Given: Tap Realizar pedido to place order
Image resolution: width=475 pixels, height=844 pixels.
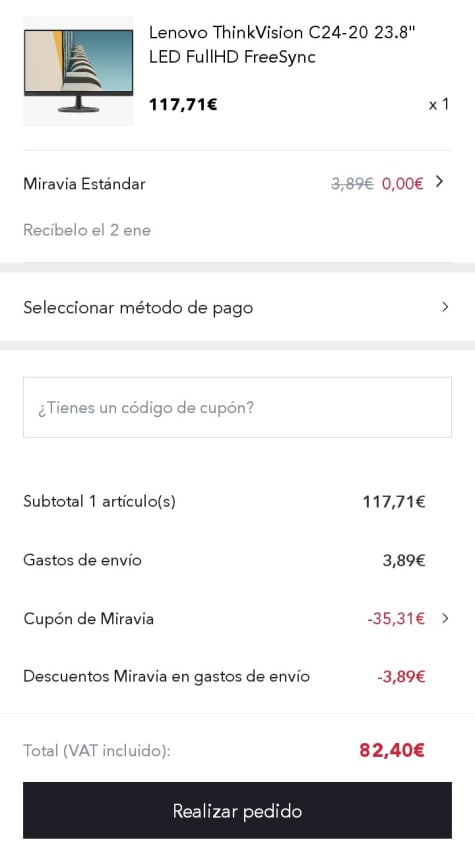Looking at the screenshot, I should tap(237, 810).
